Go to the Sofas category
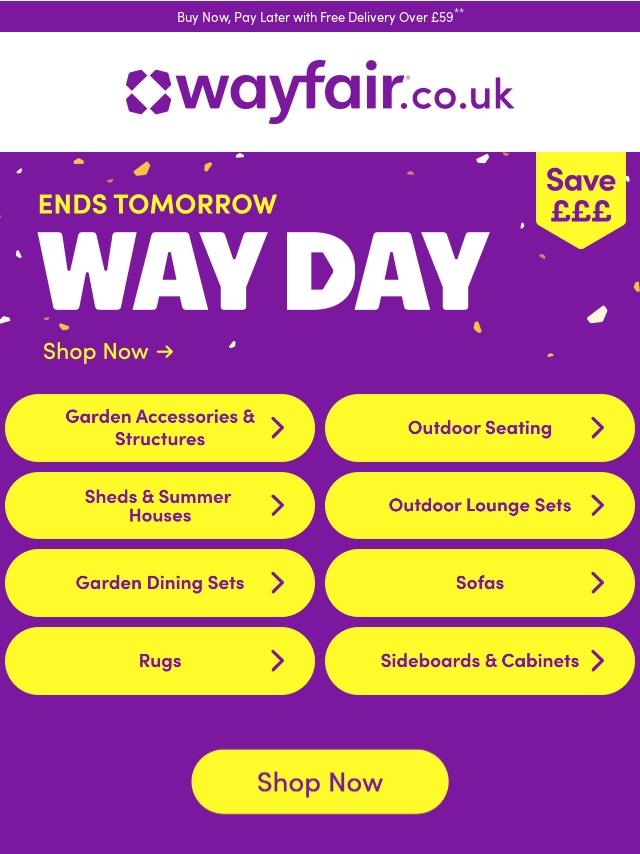Viewport: 640px width, 854px height. [480, 583]
